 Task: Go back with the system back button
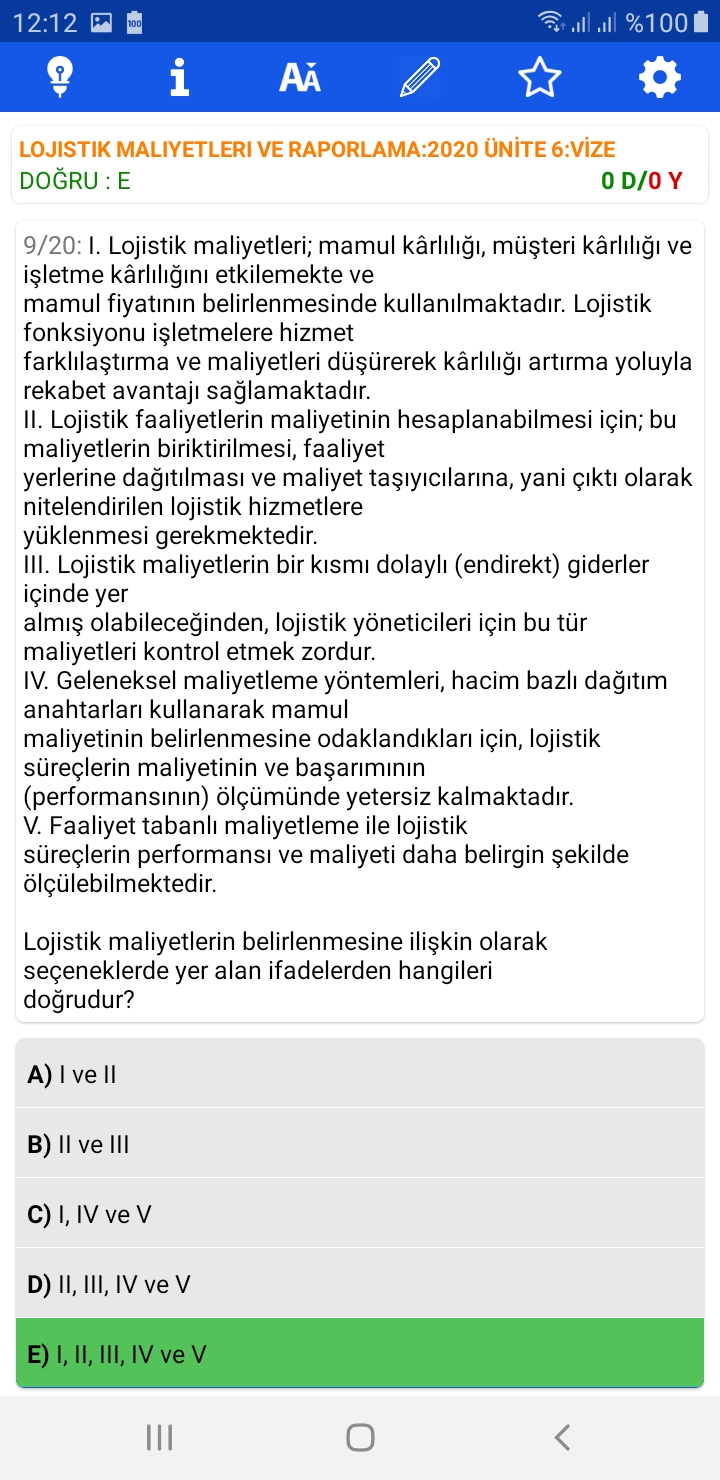coord(562,1438)
